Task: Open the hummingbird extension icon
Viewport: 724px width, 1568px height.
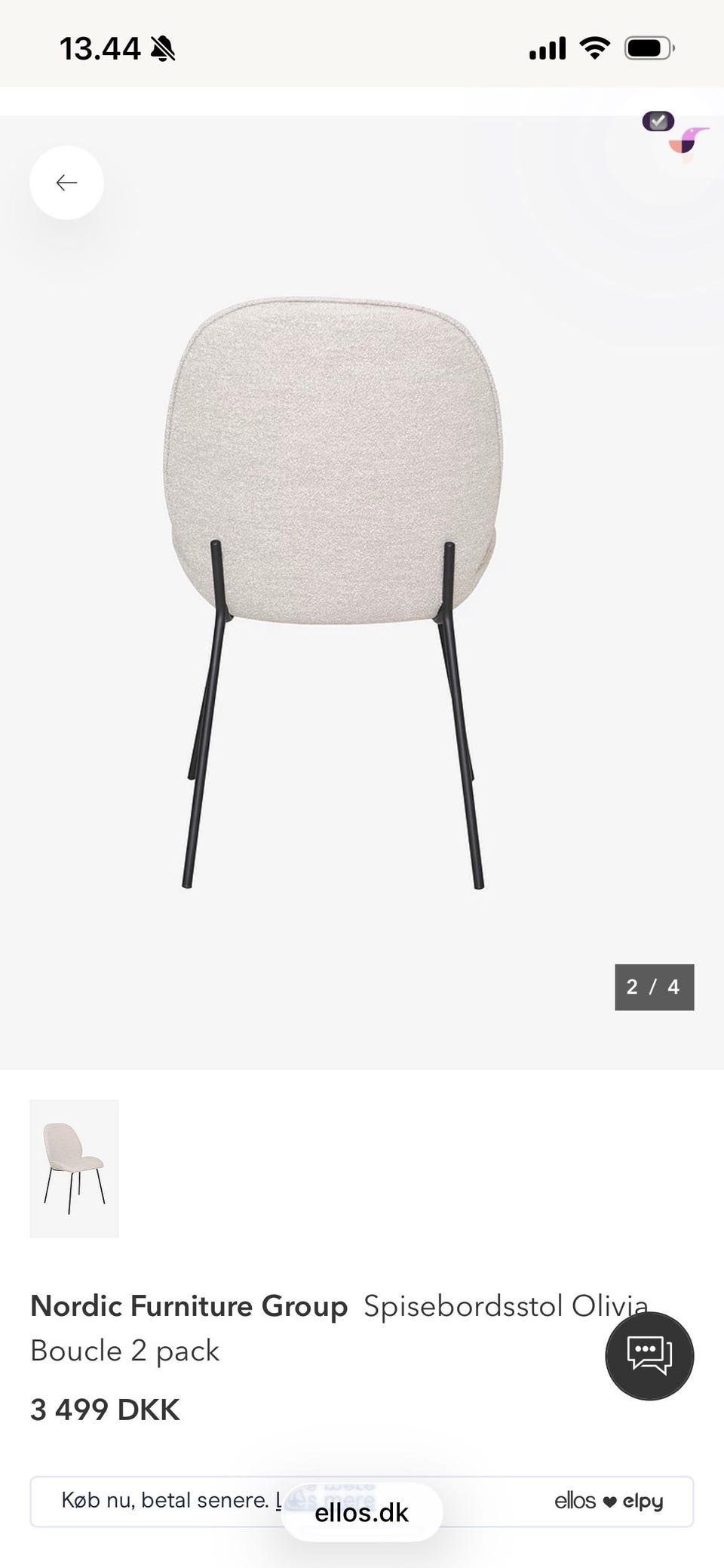Action: [688, 142]
